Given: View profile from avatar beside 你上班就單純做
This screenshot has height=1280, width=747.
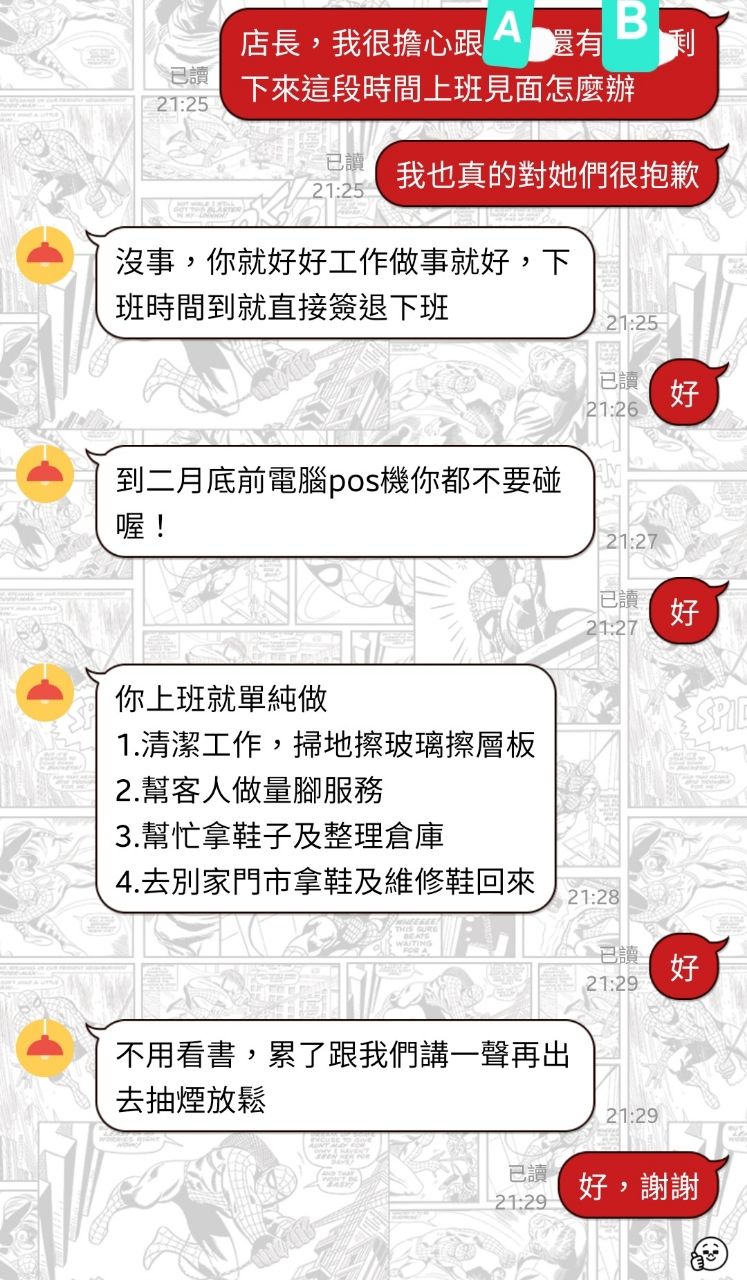Looking at the screenshot, I should pos(45,692).
